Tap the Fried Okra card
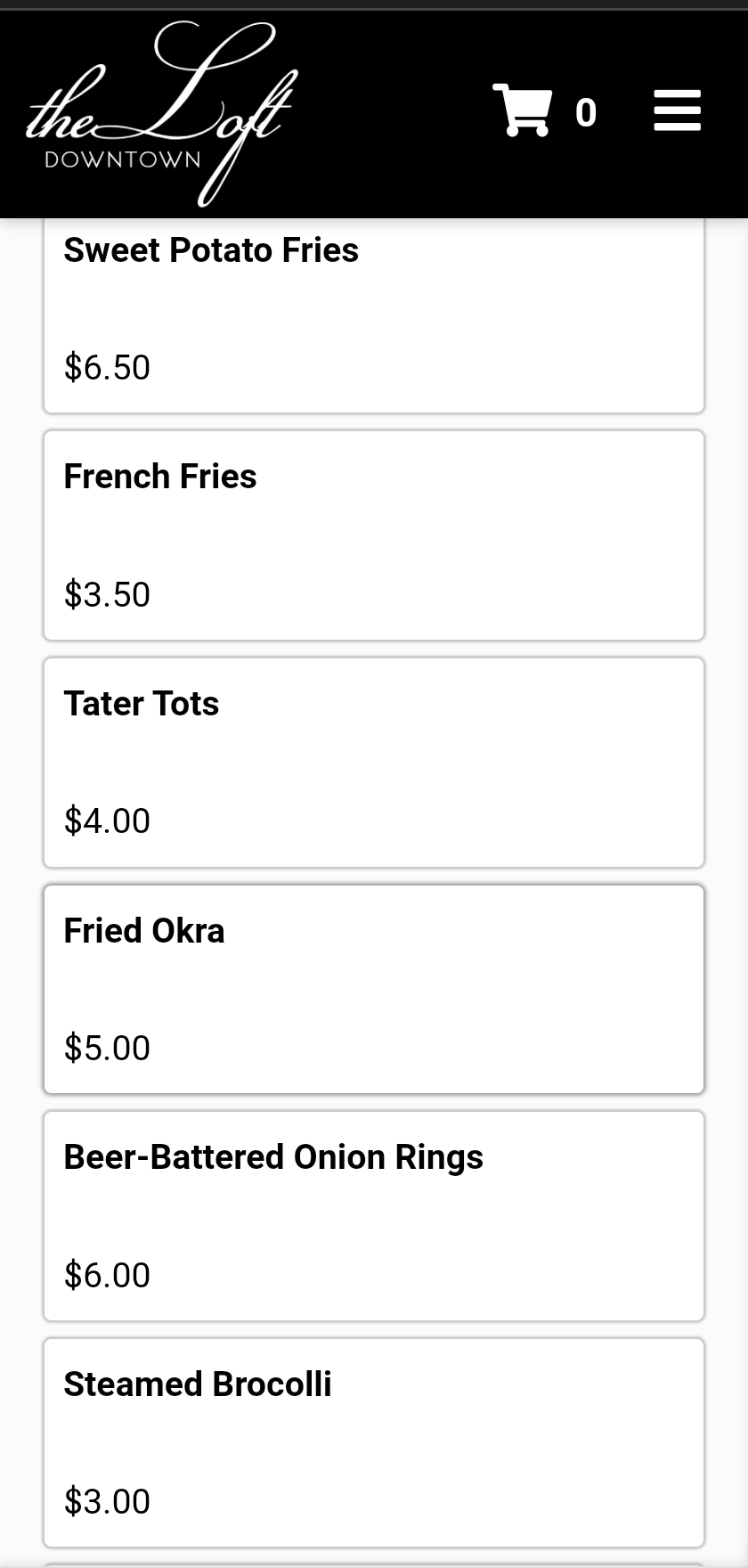 pos(374,989)
